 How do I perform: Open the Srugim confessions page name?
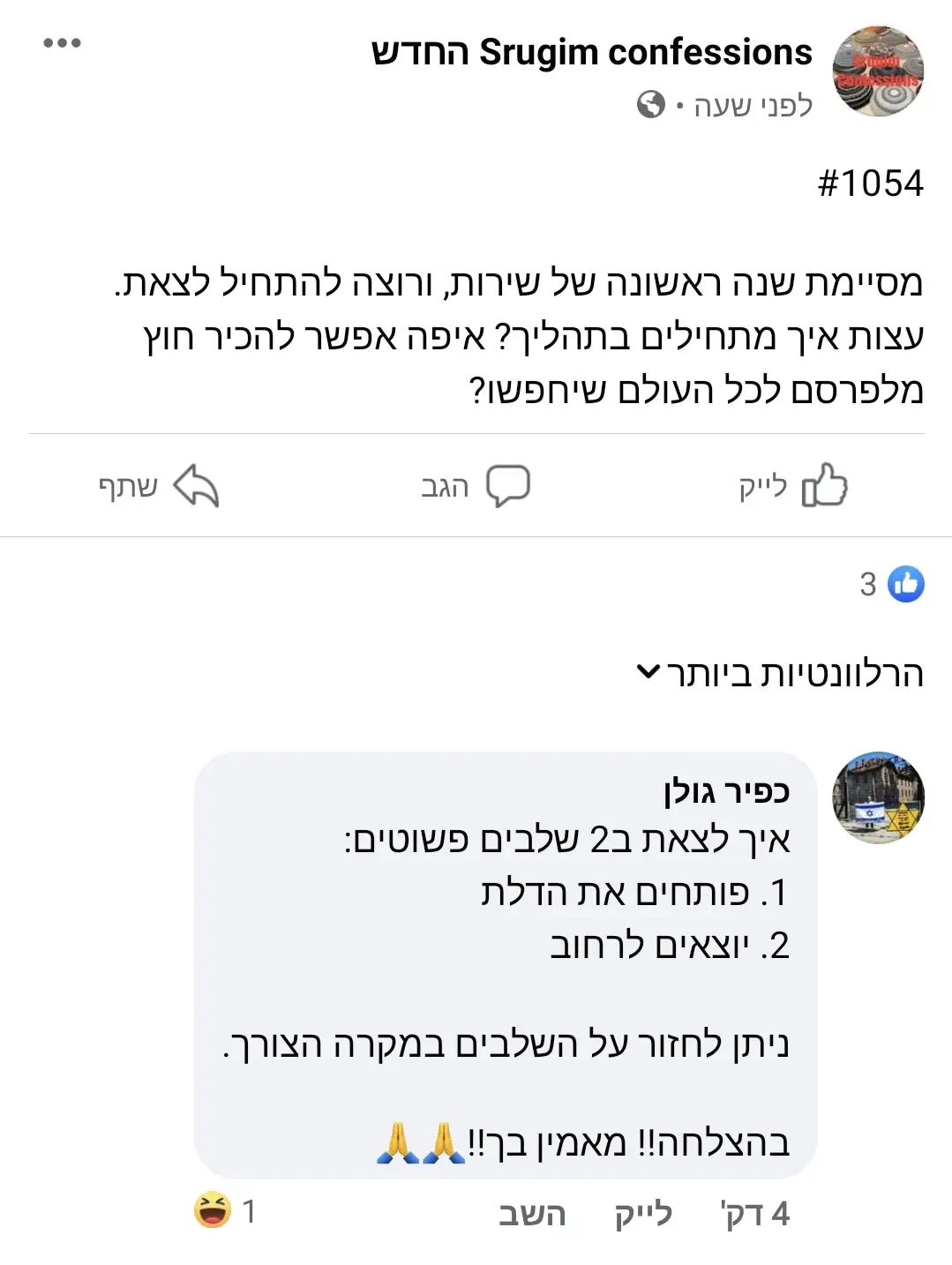pyautogui.click(x=591, y=53)
